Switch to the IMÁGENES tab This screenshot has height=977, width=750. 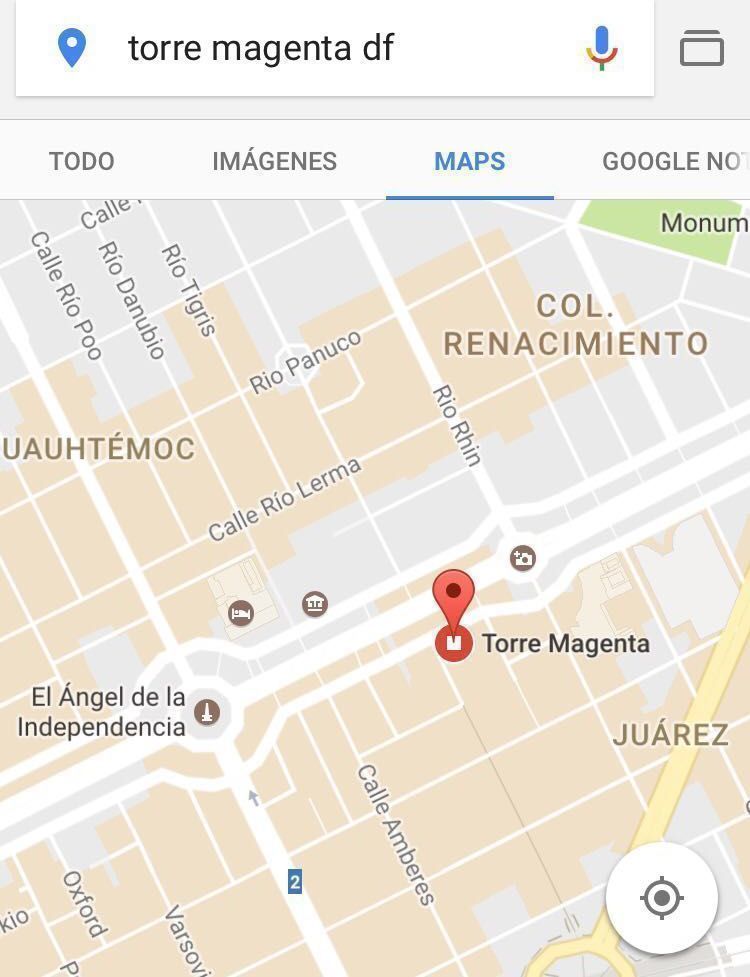click(274, 161)
